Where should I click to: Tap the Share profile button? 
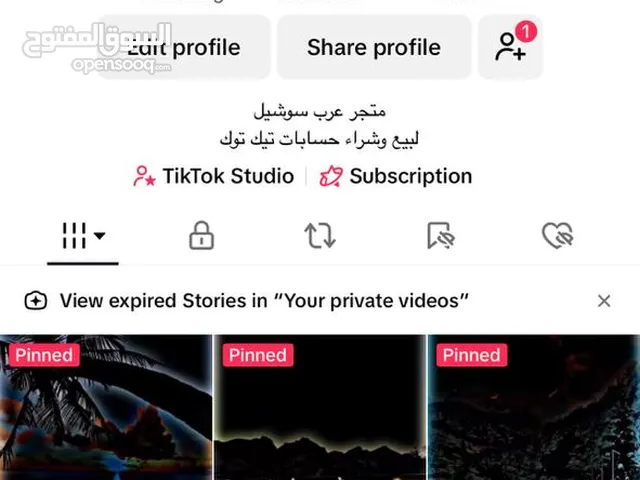click(x=373, y=47)
